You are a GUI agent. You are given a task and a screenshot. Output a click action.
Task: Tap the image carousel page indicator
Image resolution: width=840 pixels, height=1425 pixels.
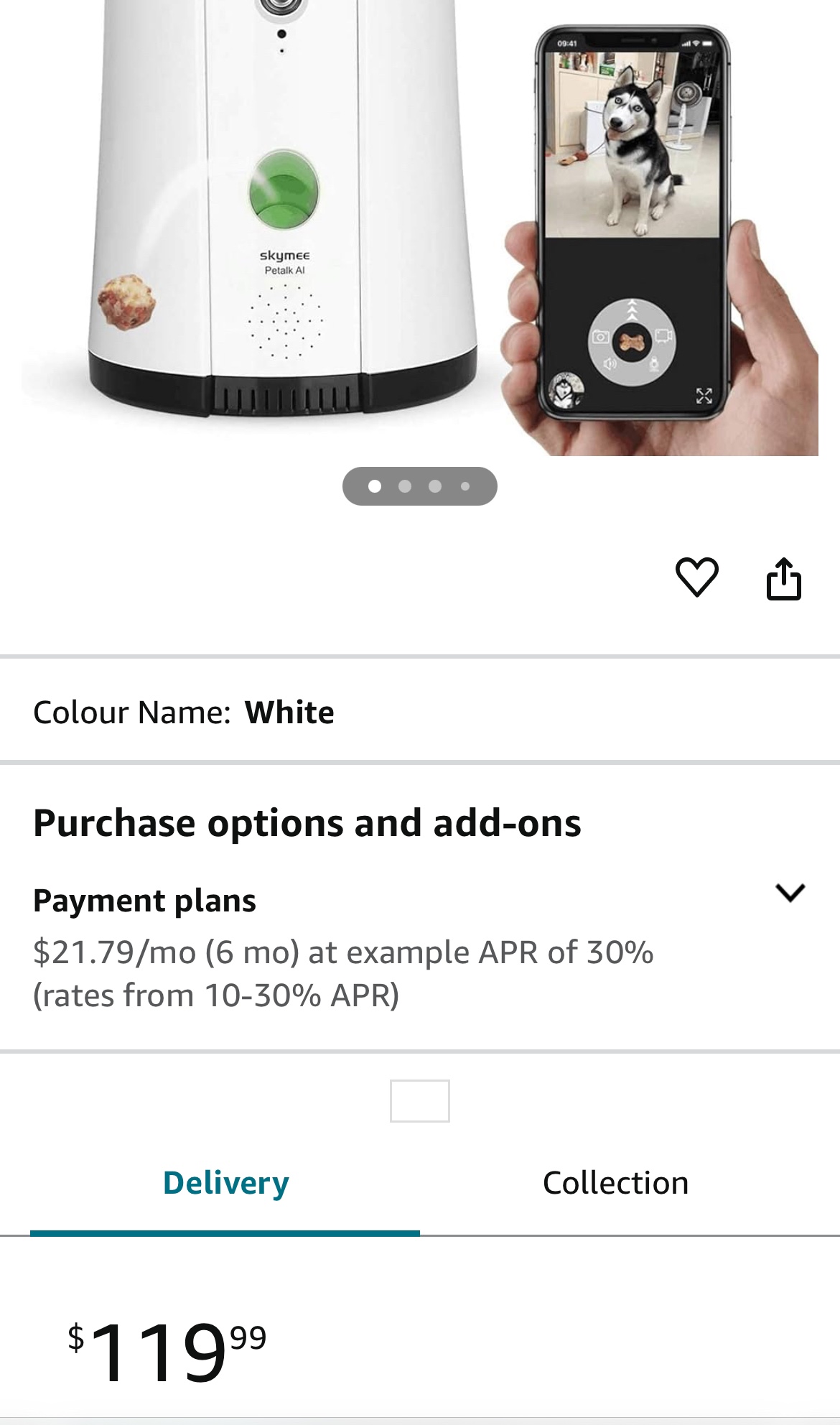pos(419,486)
